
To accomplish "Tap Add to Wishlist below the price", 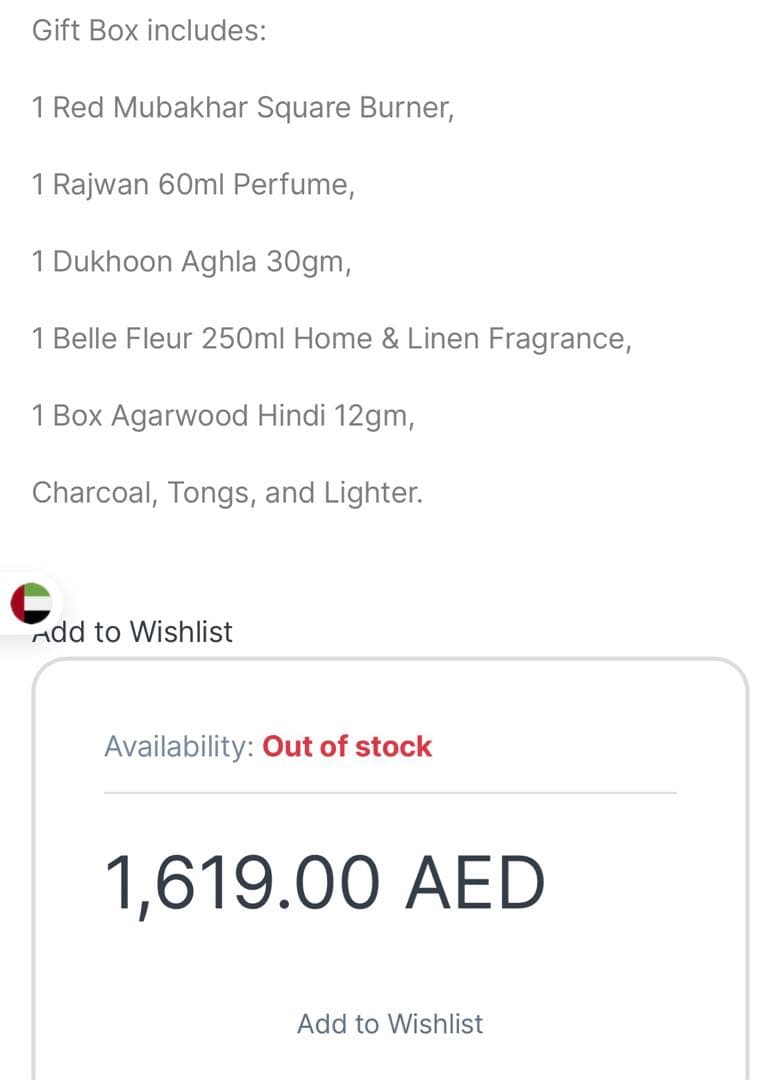I will click(390, 1023).
